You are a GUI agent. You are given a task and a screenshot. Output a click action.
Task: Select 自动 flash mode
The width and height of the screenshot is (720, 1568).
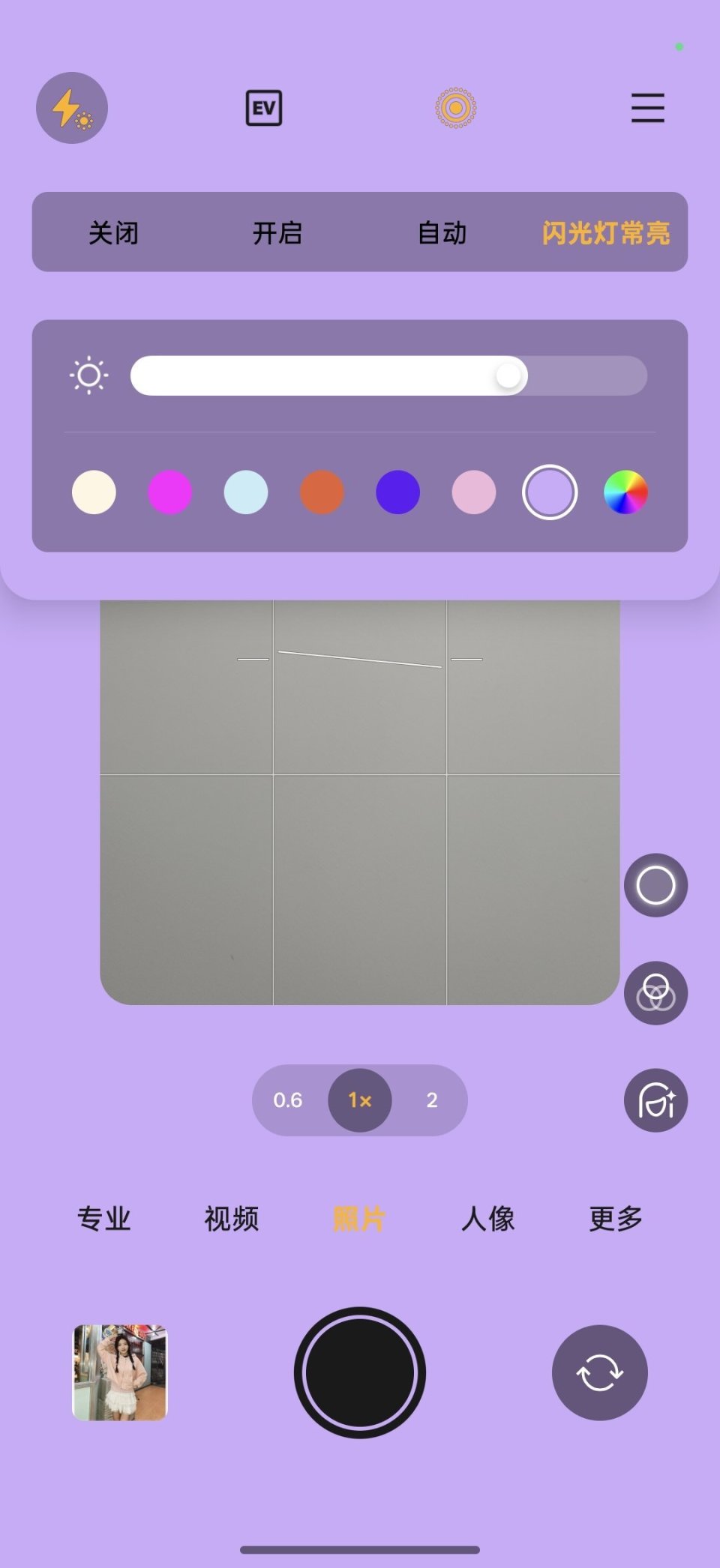click(442, 232)
